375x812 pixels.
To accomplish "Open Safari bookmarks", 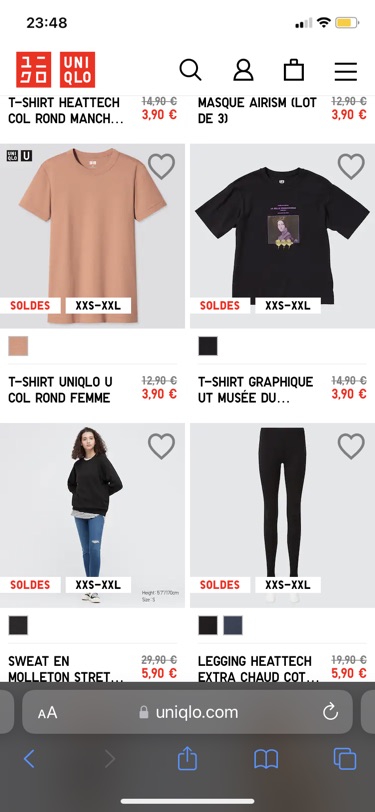I will point(266,759).
